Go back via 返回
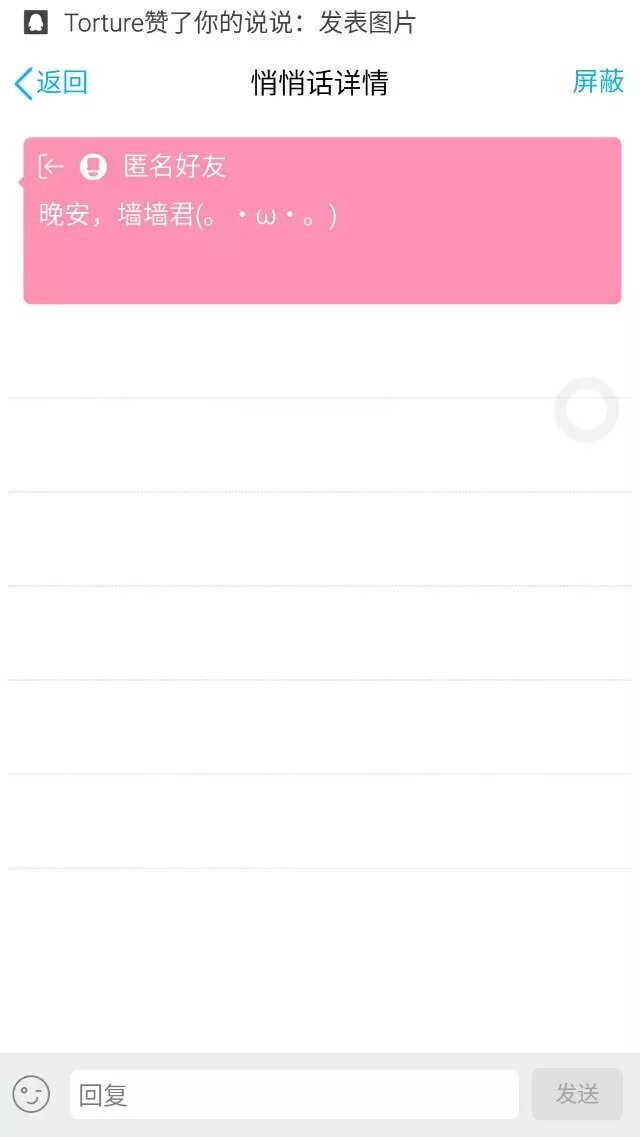This screenshot has width=640, height=1137. click(51, 83)
